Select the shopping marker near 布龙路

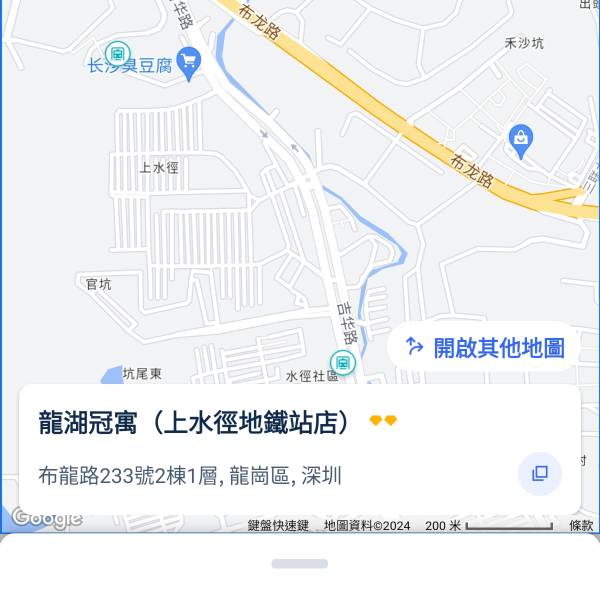[521, 140]
